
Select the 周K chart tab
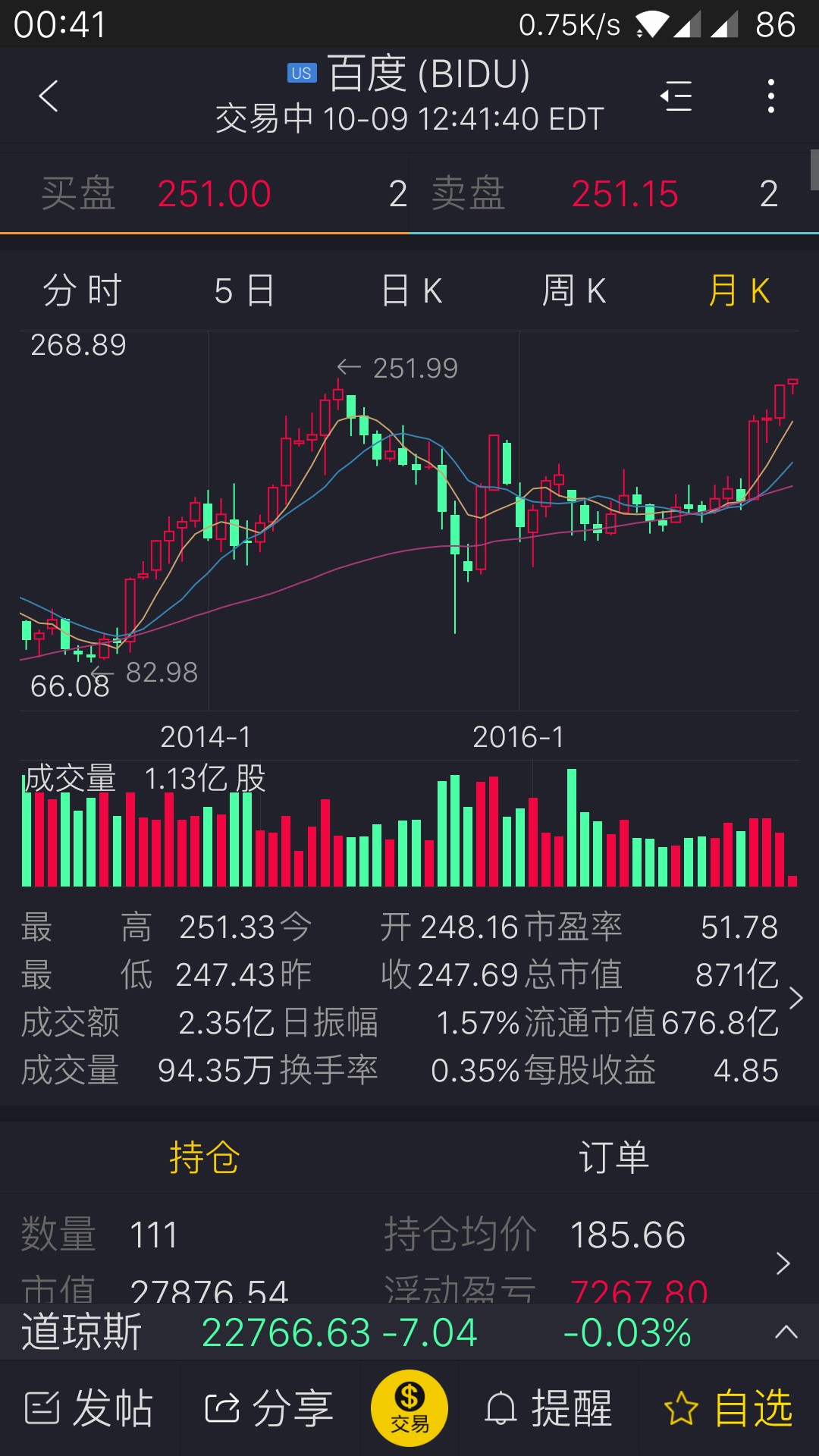(574, 291)
